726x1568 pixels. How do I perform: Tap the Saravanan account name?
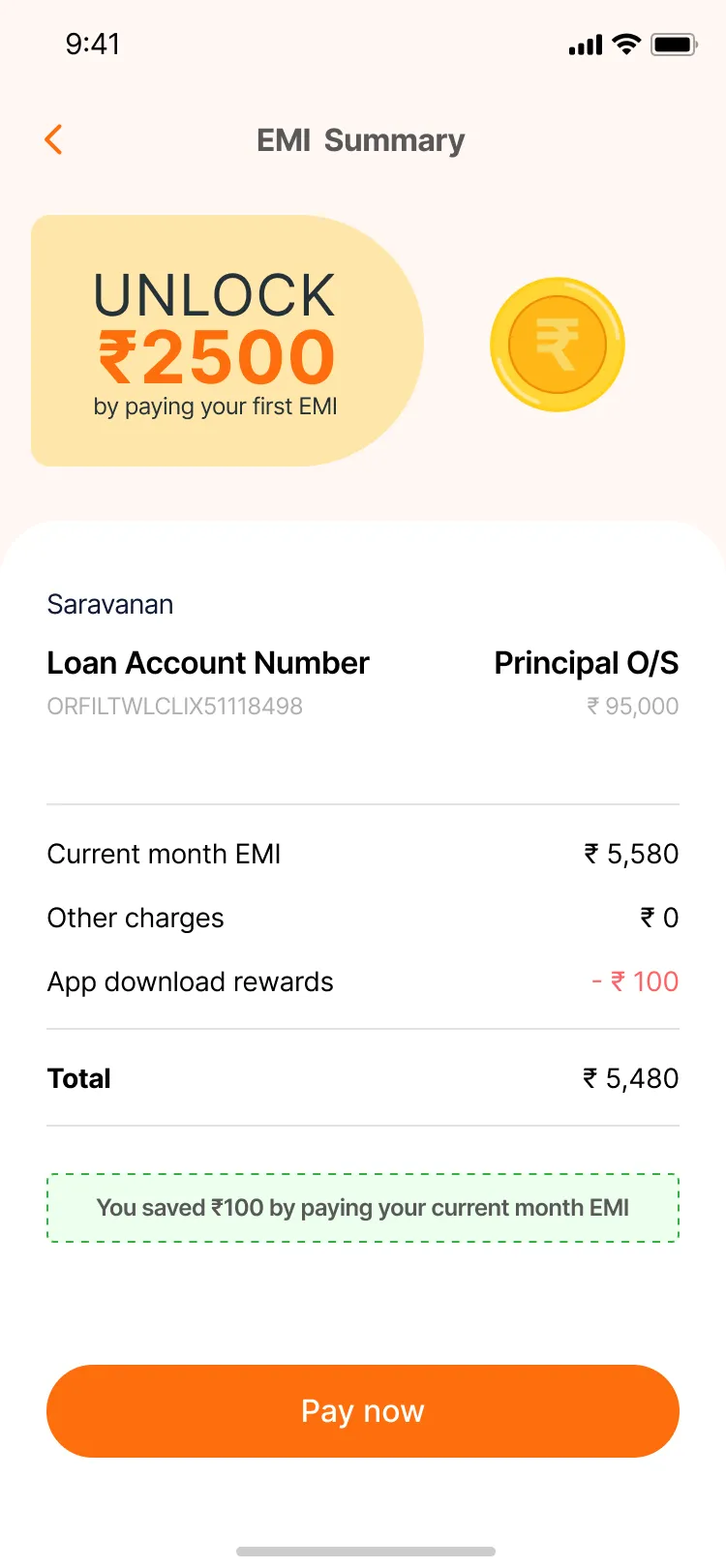click(109, 604)
